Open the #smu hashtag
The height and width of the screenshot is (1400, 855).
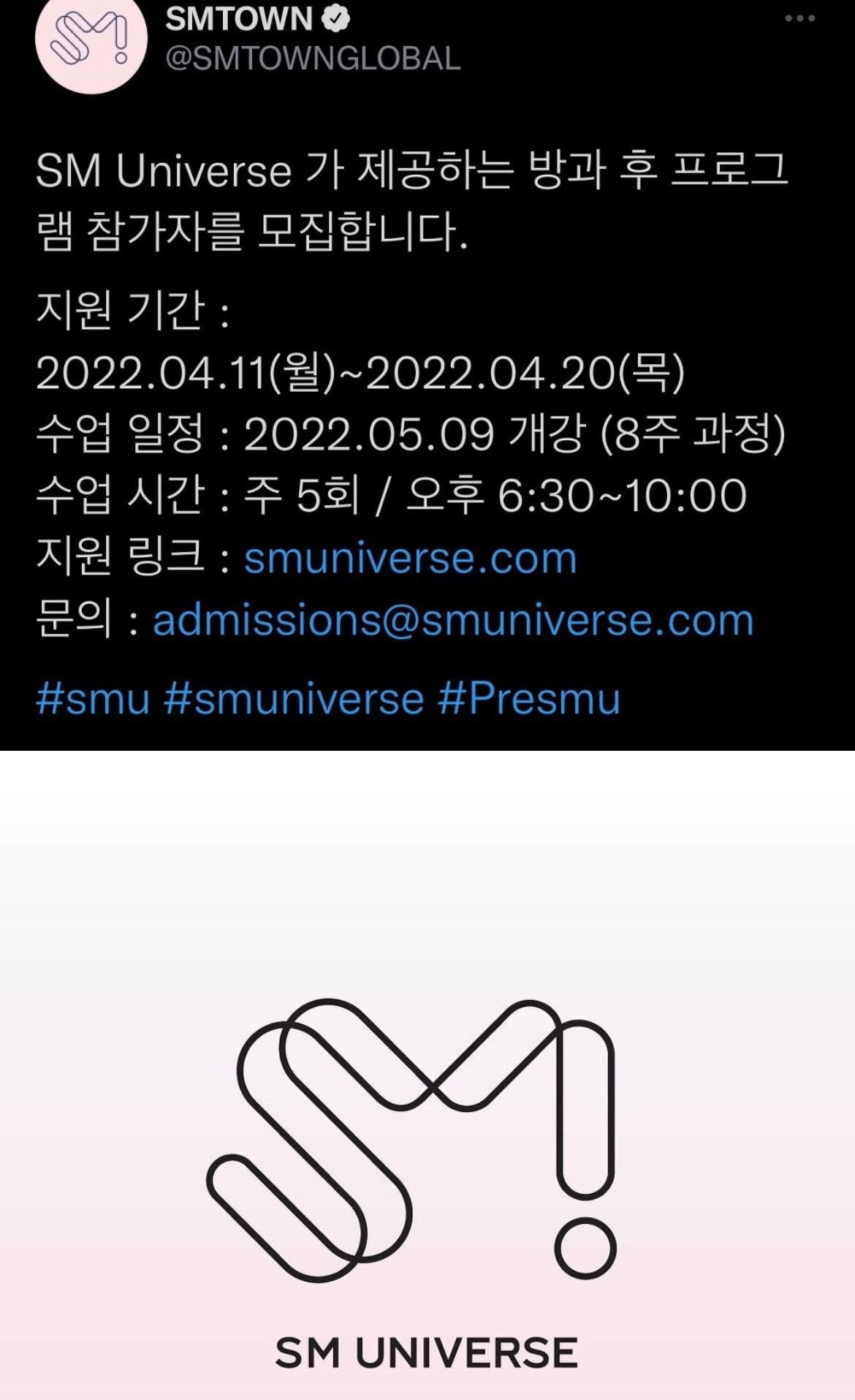tap(93, 698)
